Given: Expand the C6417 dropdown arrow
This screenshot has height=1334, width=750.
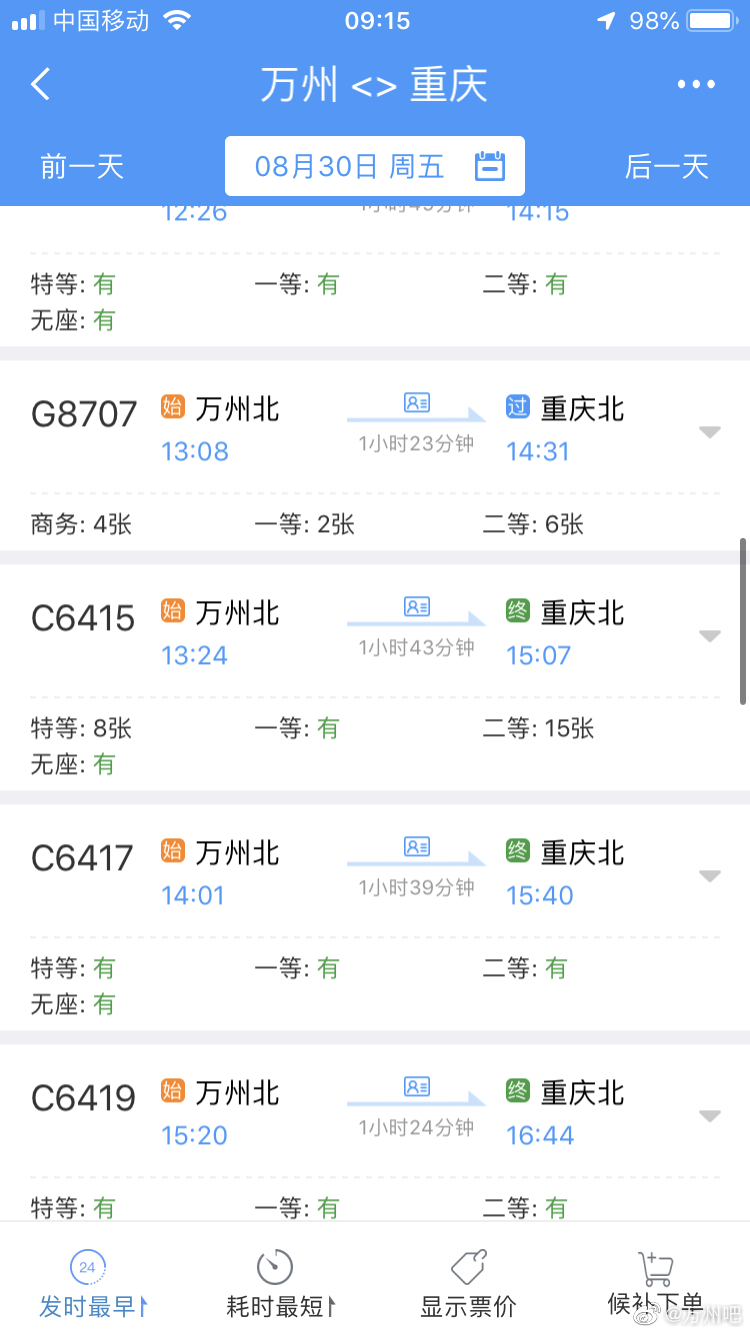Looking at the screenshot, I should [x=709, y=876].
